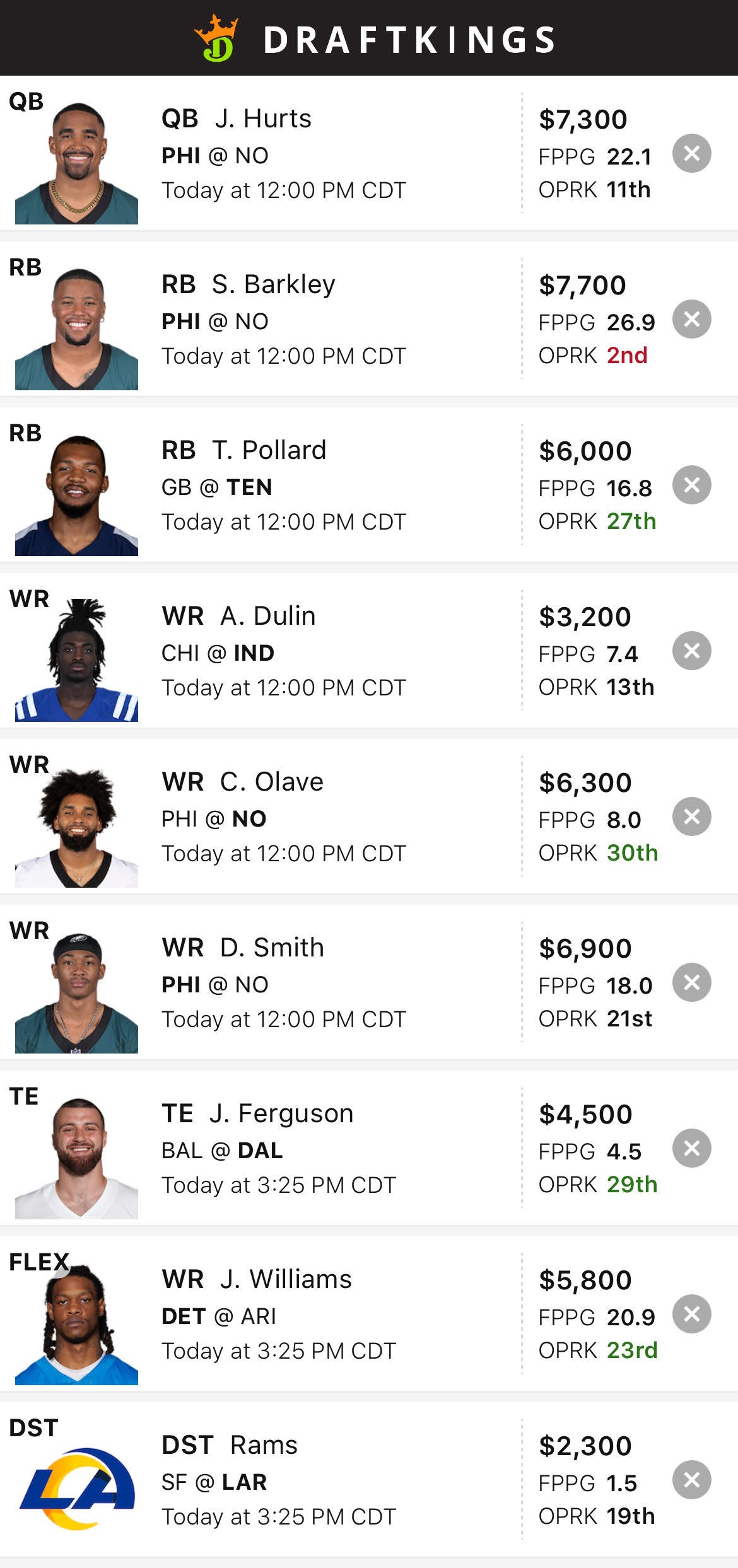Open J. Hurts player details

[263, 119]
